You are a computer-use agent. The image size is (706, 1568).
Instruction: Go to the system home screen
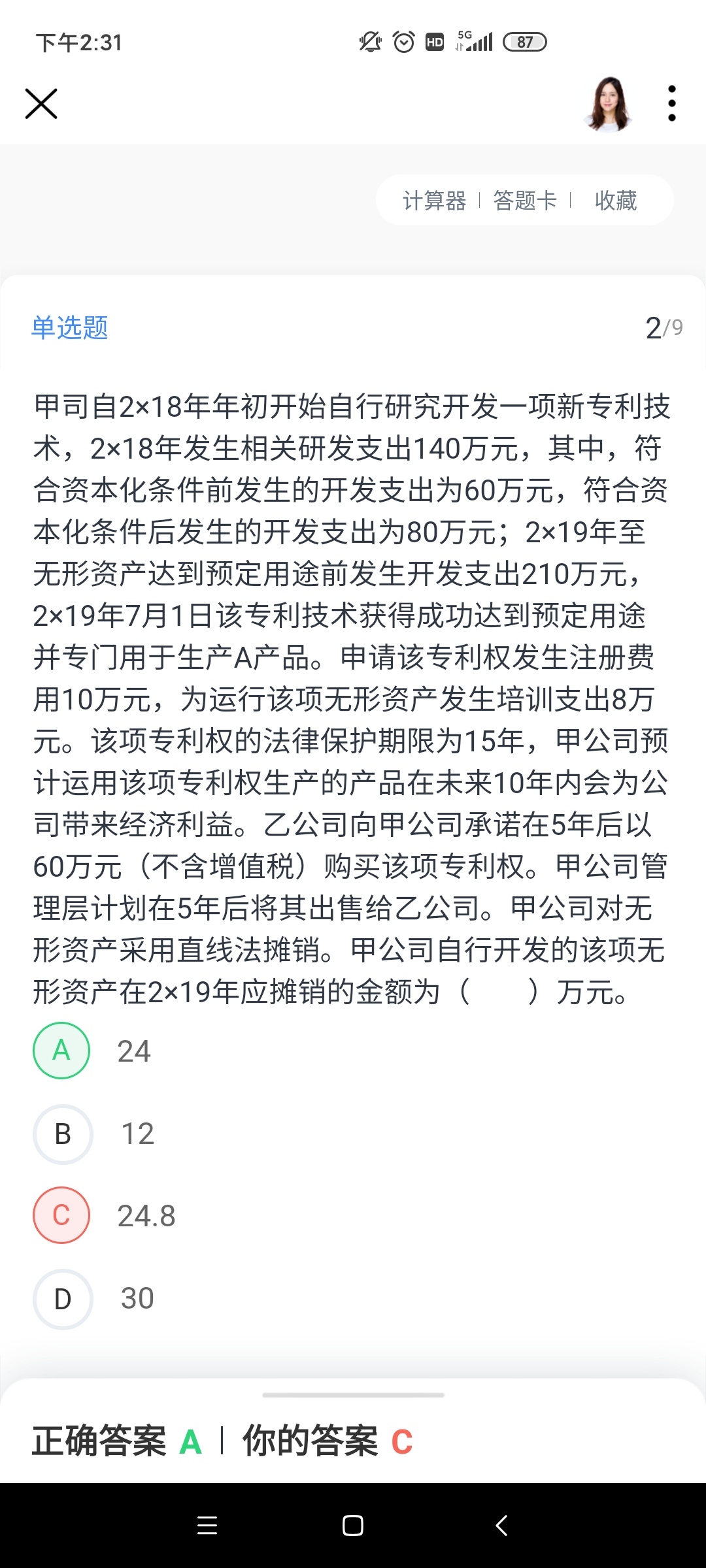(x=353, y=1526)
